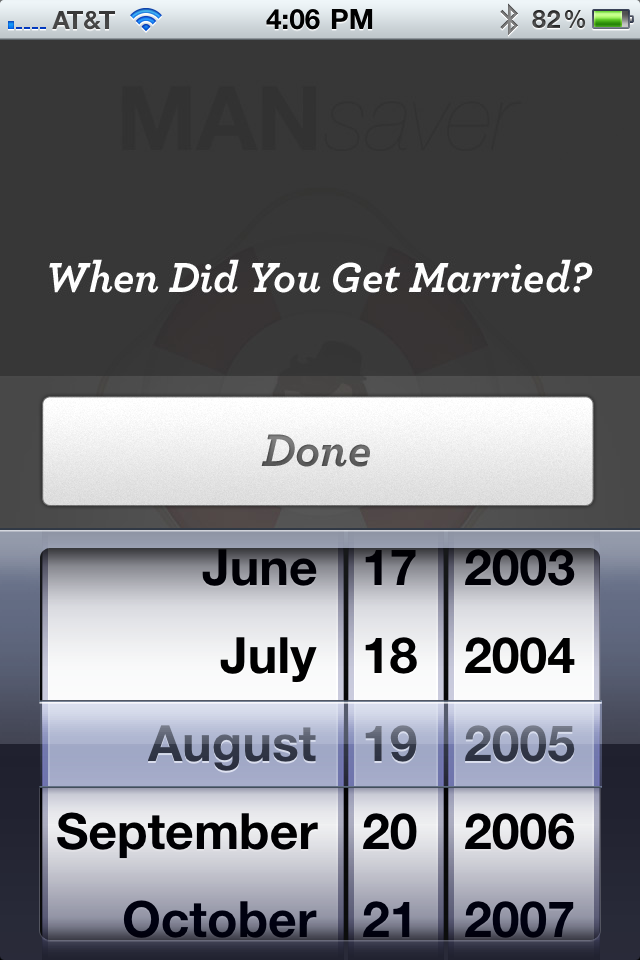
Task: Choose September in the month wheel
Action: coord(187,833)
